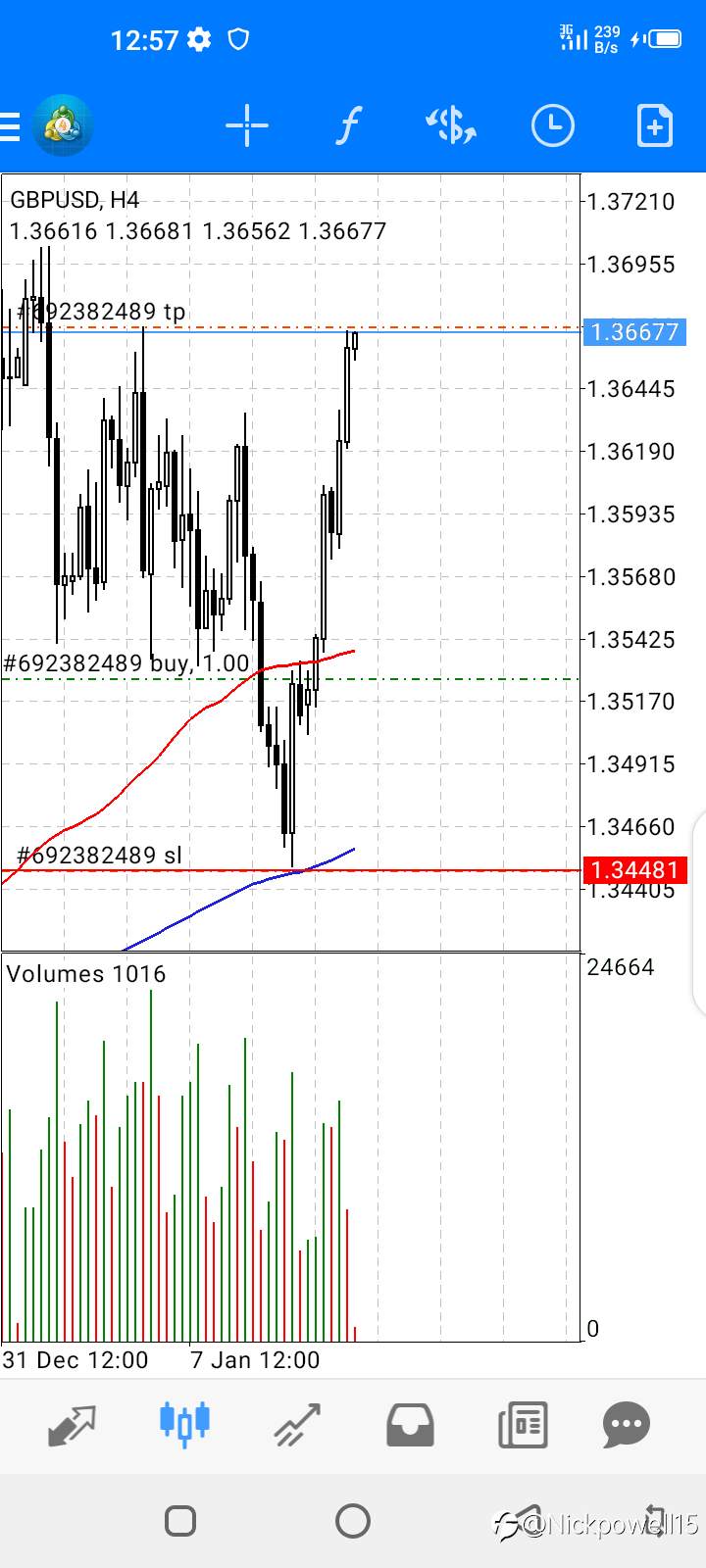
Task: Go to the History tab
Action: click(410, 1425)
